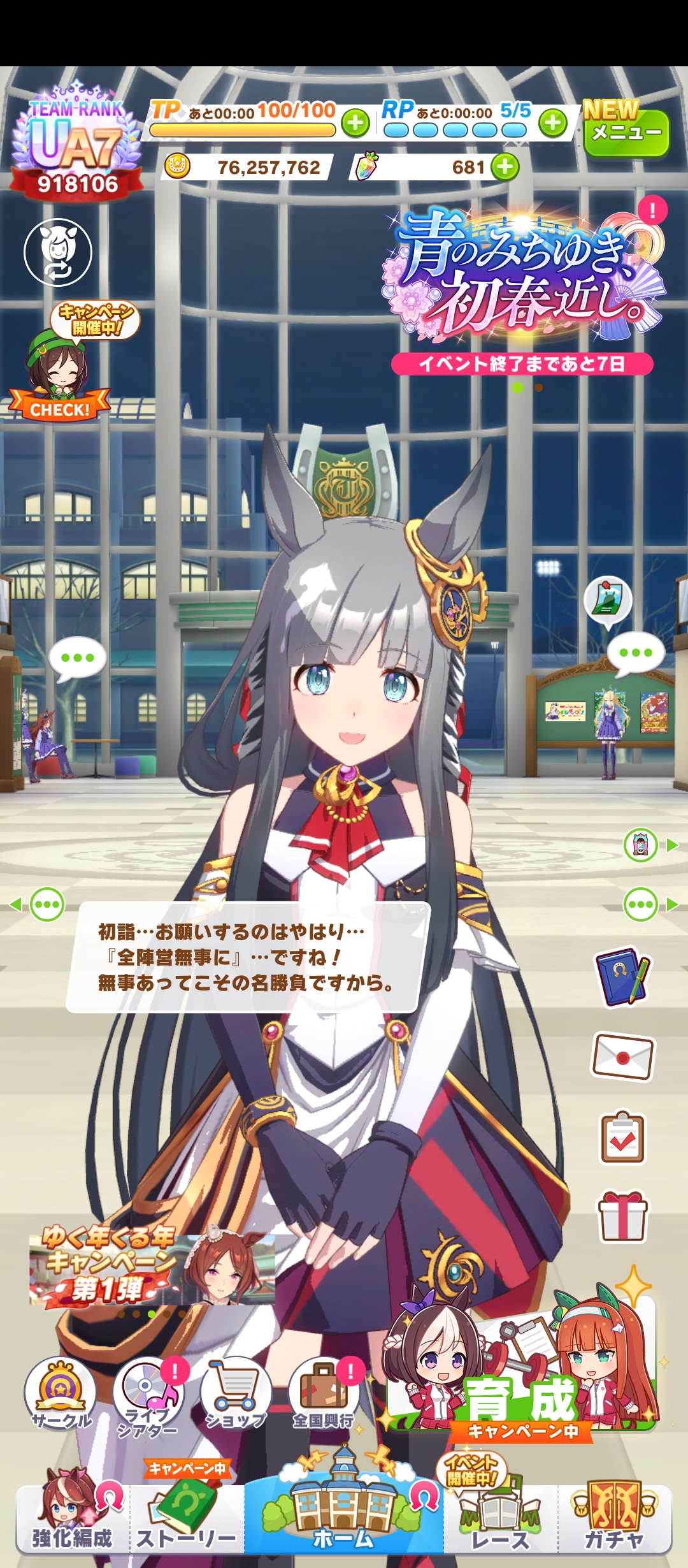
Task: Tap the plus button next to RP
Action: (x=553, y=122)
